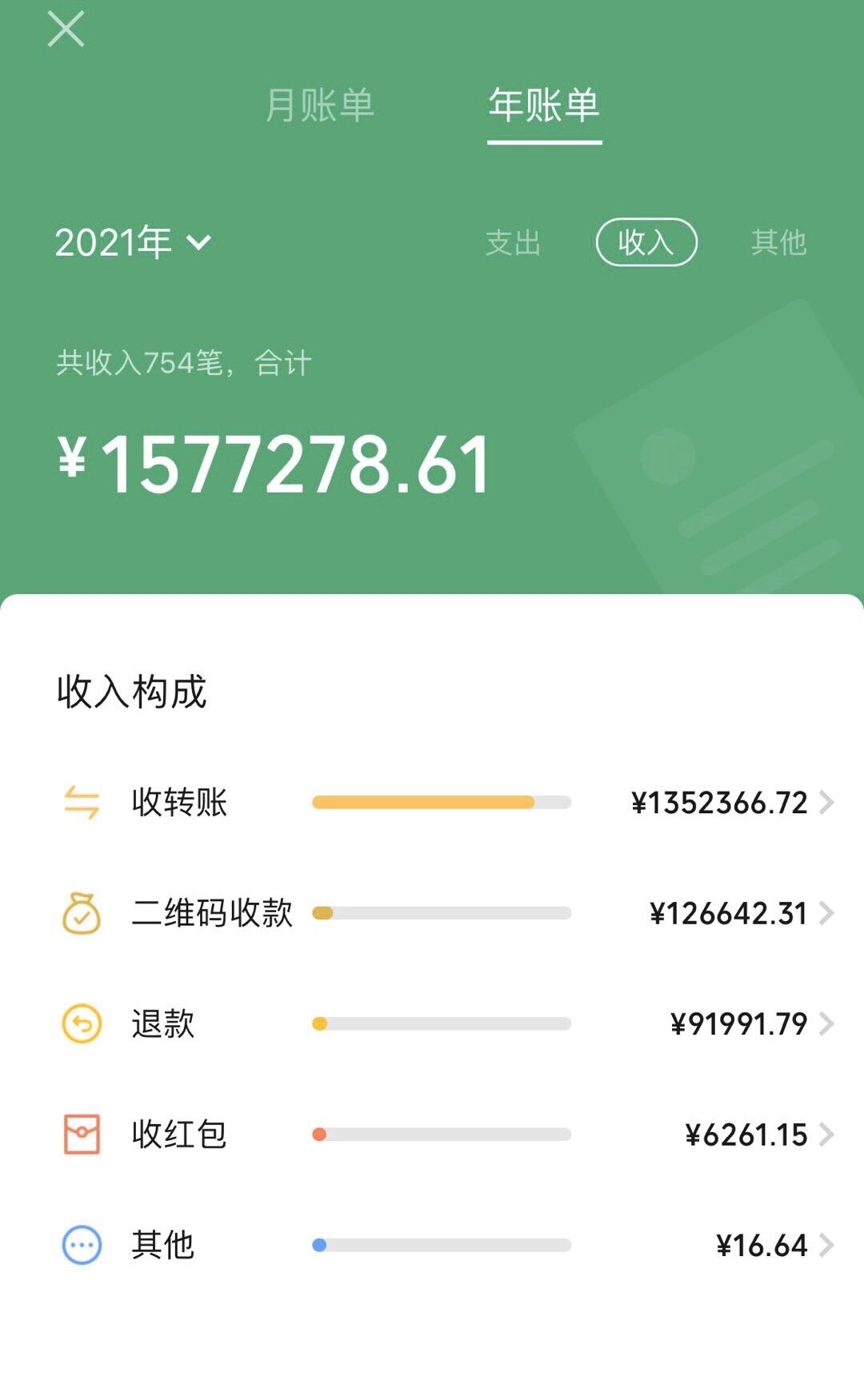Select the 年账单 tab
Screen dimensions: 864x1400
pyautogui.click(x=544, y=106)
